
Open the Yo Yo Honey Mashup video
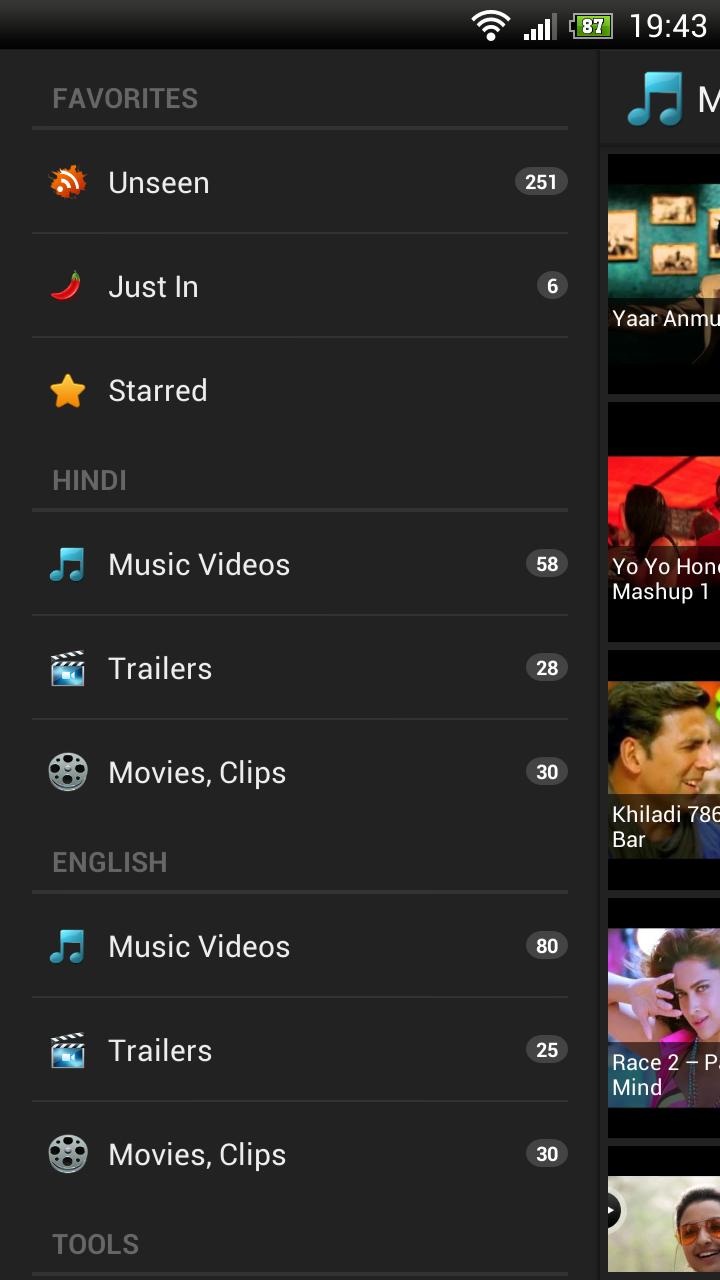(x=664, y=520)
